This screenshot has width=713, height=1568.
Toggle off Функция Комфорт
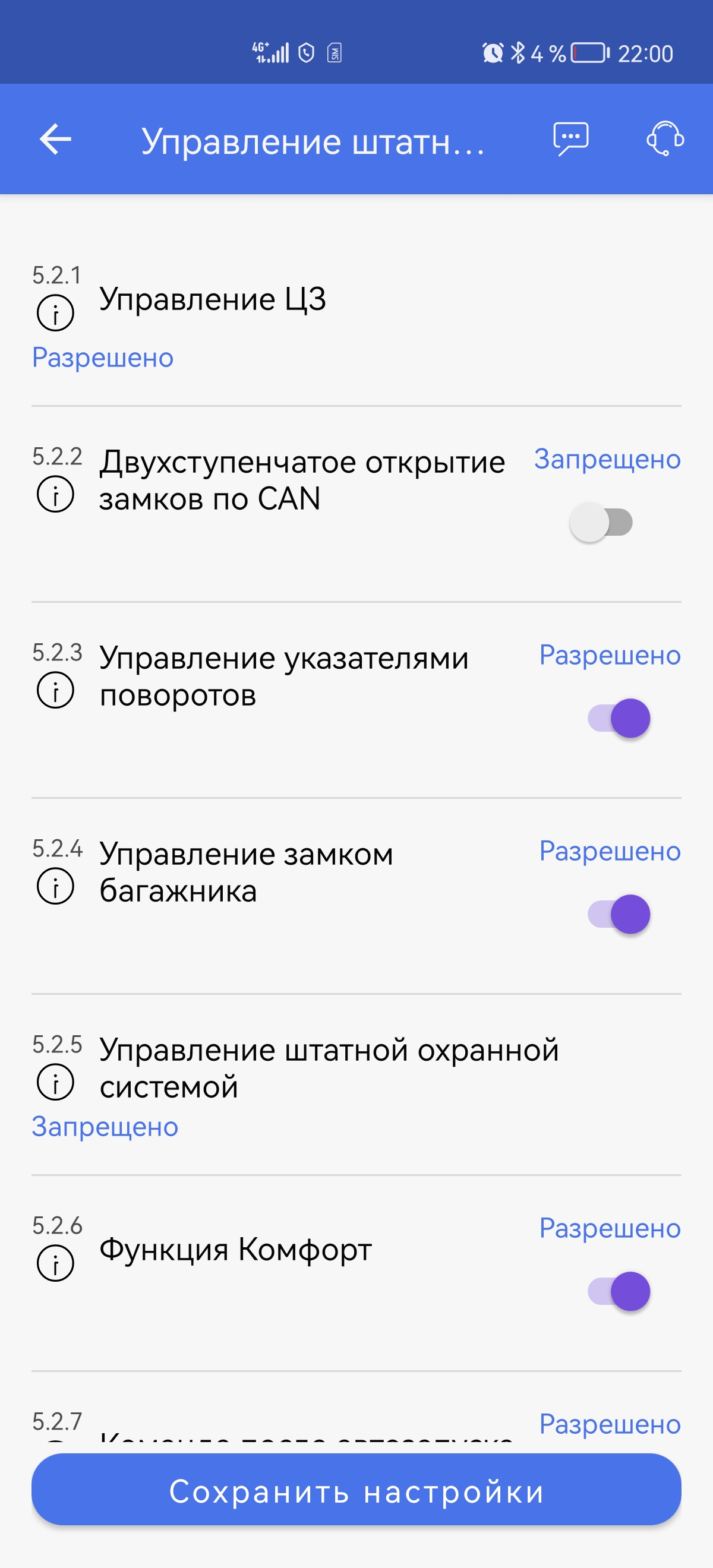619,1292
